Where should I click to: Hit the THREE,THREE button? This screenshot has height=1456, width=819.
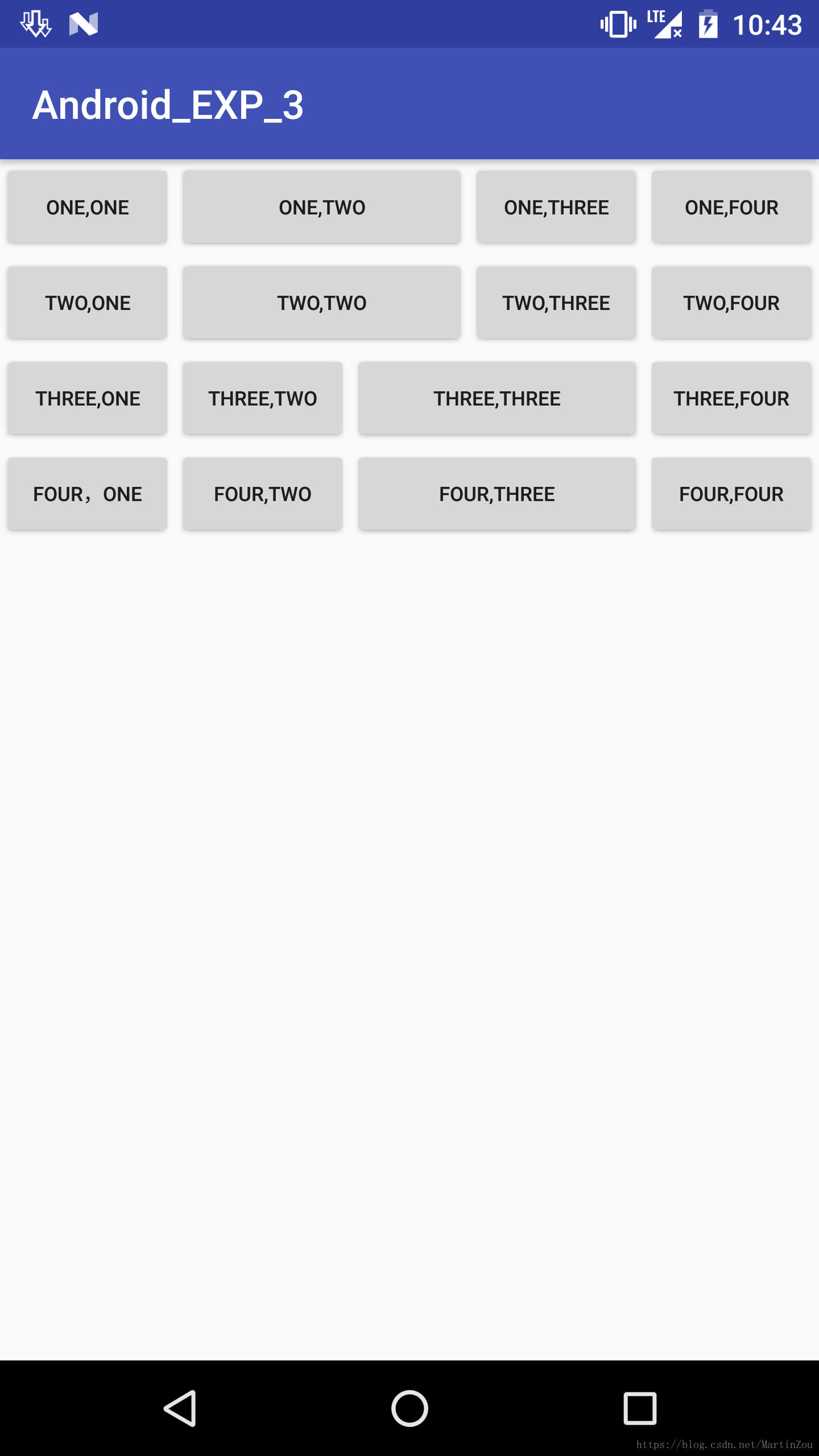click(x=497, y=398)
